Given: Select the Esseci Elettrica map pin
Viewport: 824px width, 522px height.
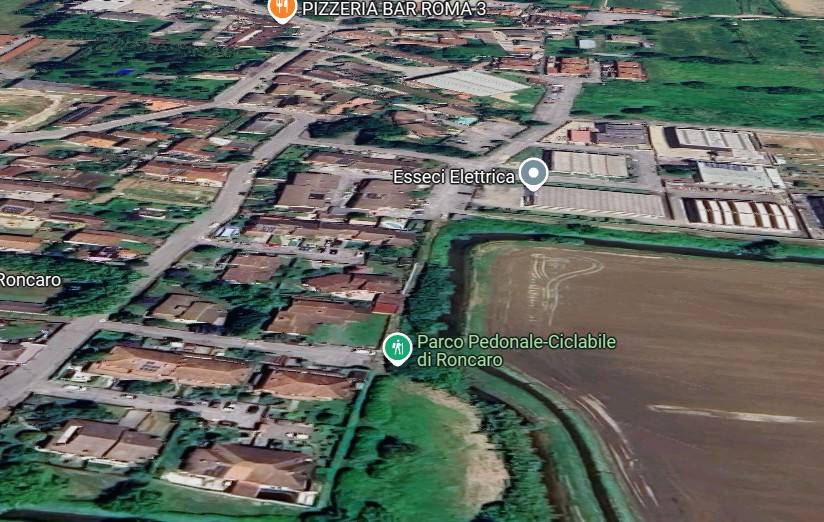Looking at the screenshot, I should [x=534, y=174].
